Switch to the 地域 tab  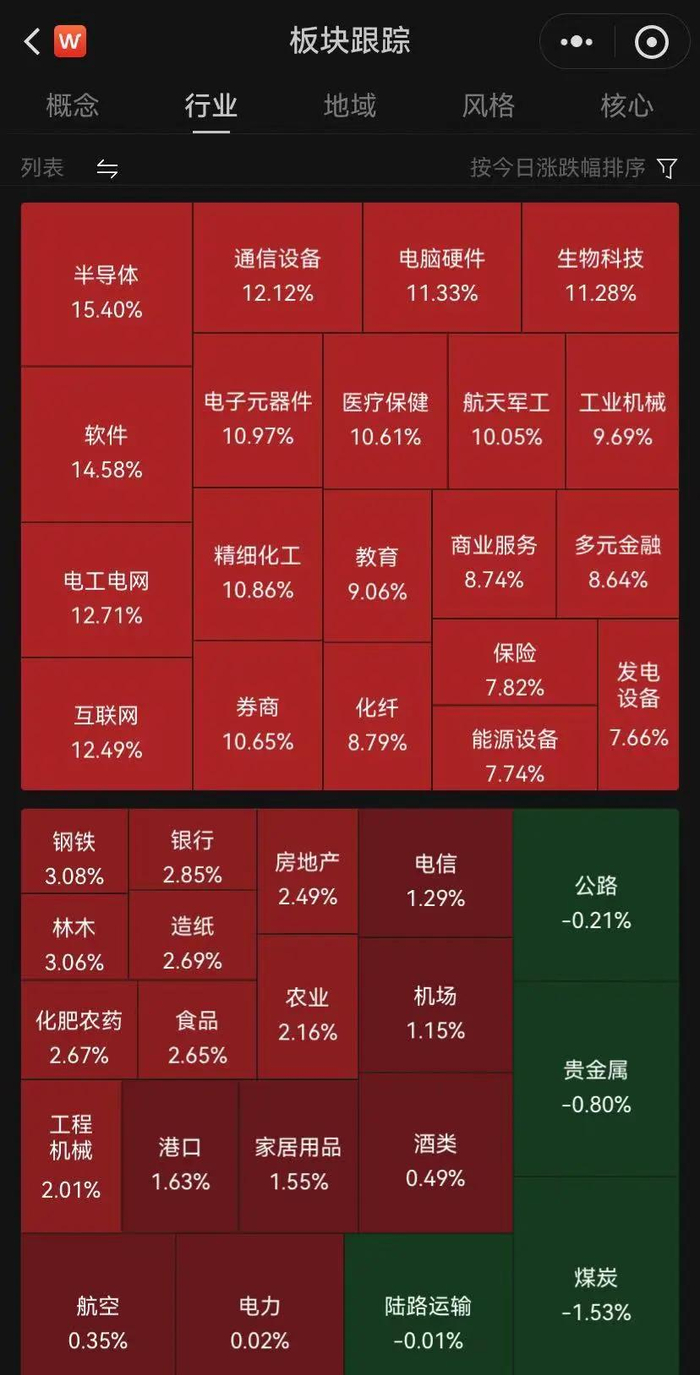point(350,105)
